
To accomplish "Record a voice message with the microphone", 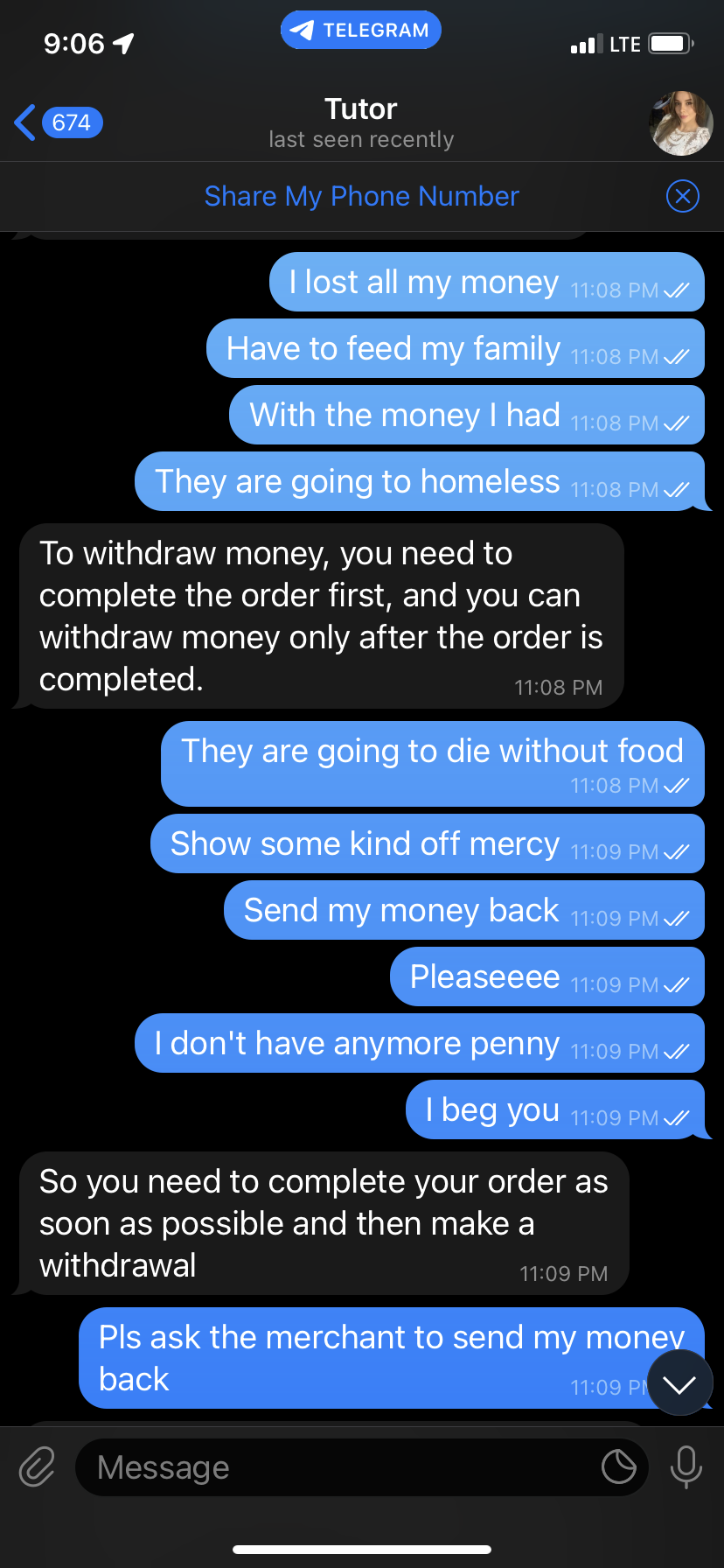I will point(686,1467).
